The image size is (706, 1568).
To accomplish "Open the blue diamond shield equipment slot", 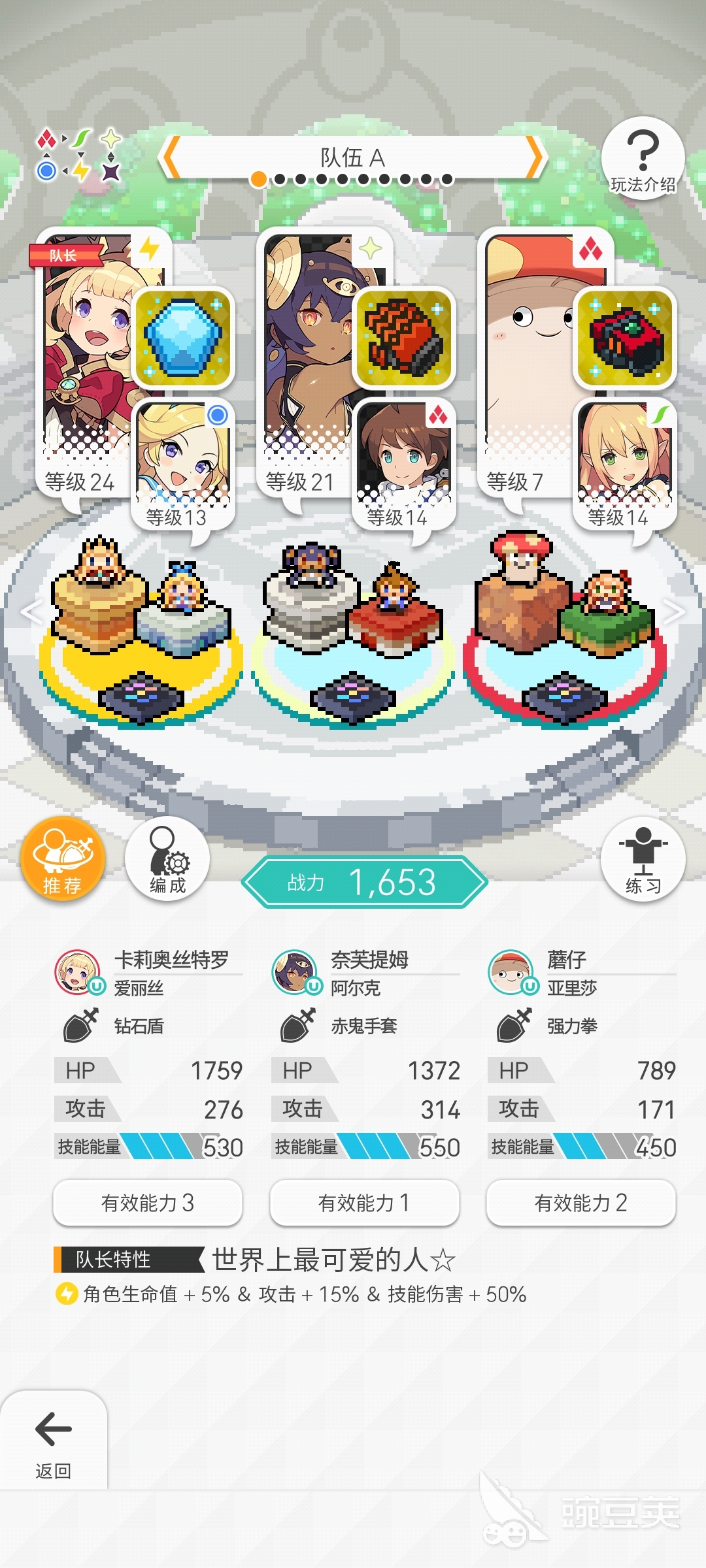I will [183, 337].
